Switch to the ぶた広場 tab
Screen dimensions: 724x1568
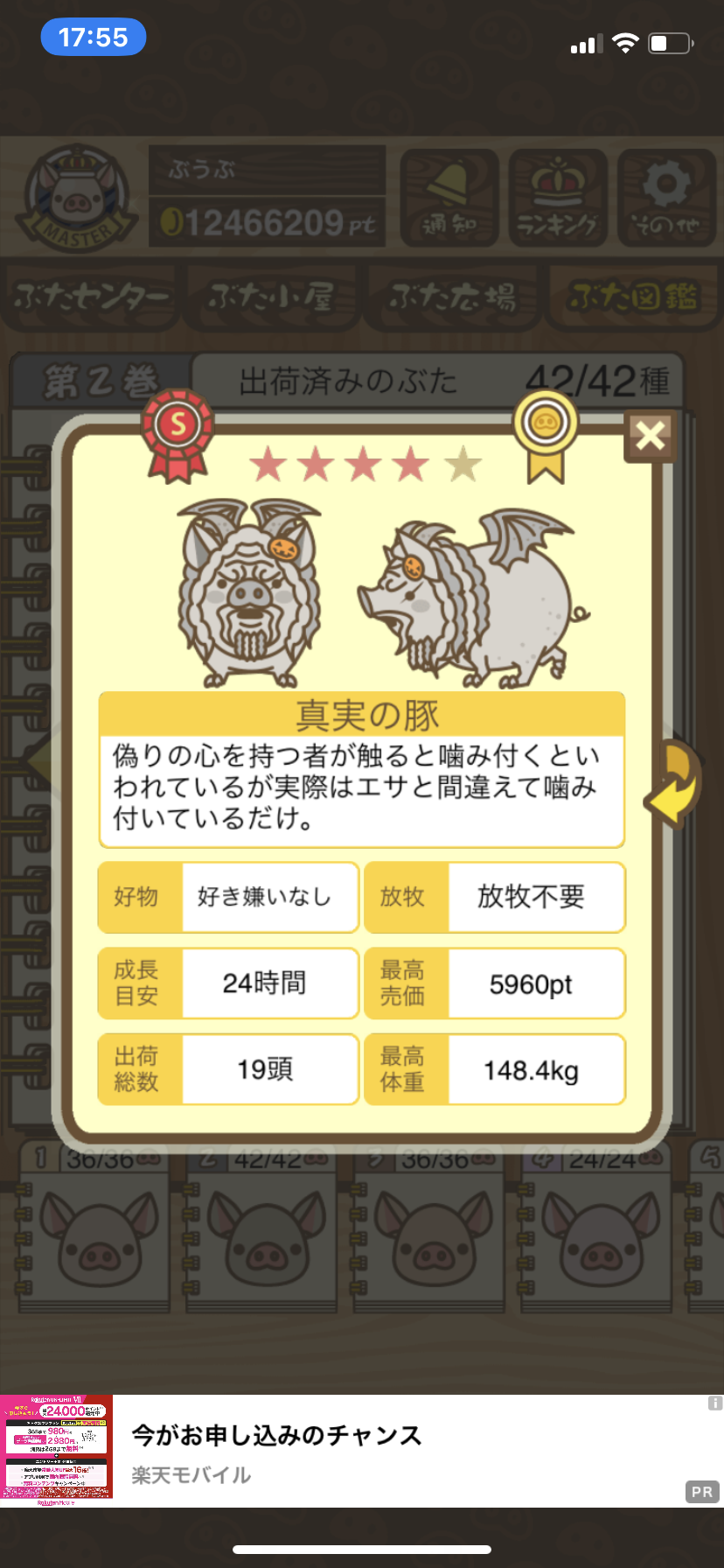453,297
